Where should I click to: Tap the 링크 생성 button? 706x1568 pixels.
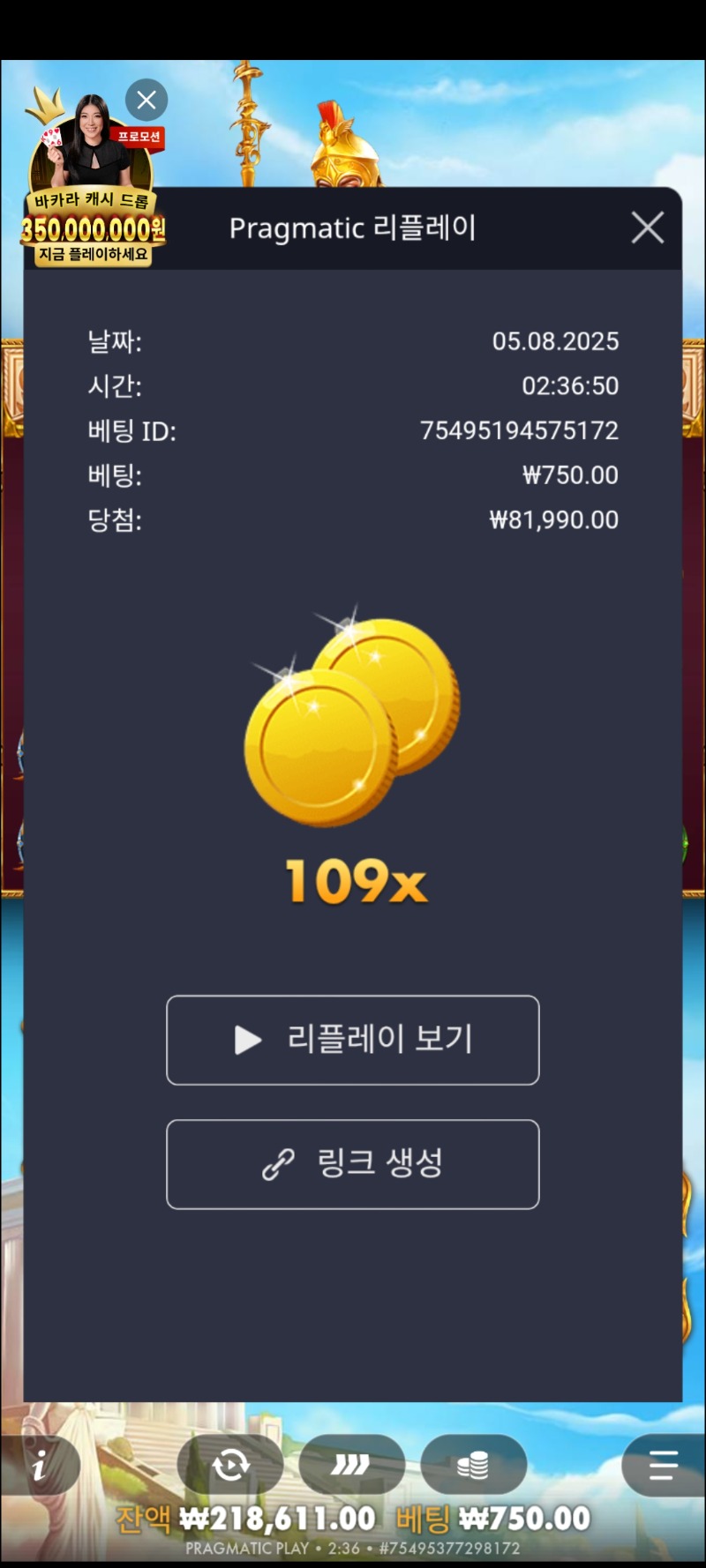pos(352,1164)
